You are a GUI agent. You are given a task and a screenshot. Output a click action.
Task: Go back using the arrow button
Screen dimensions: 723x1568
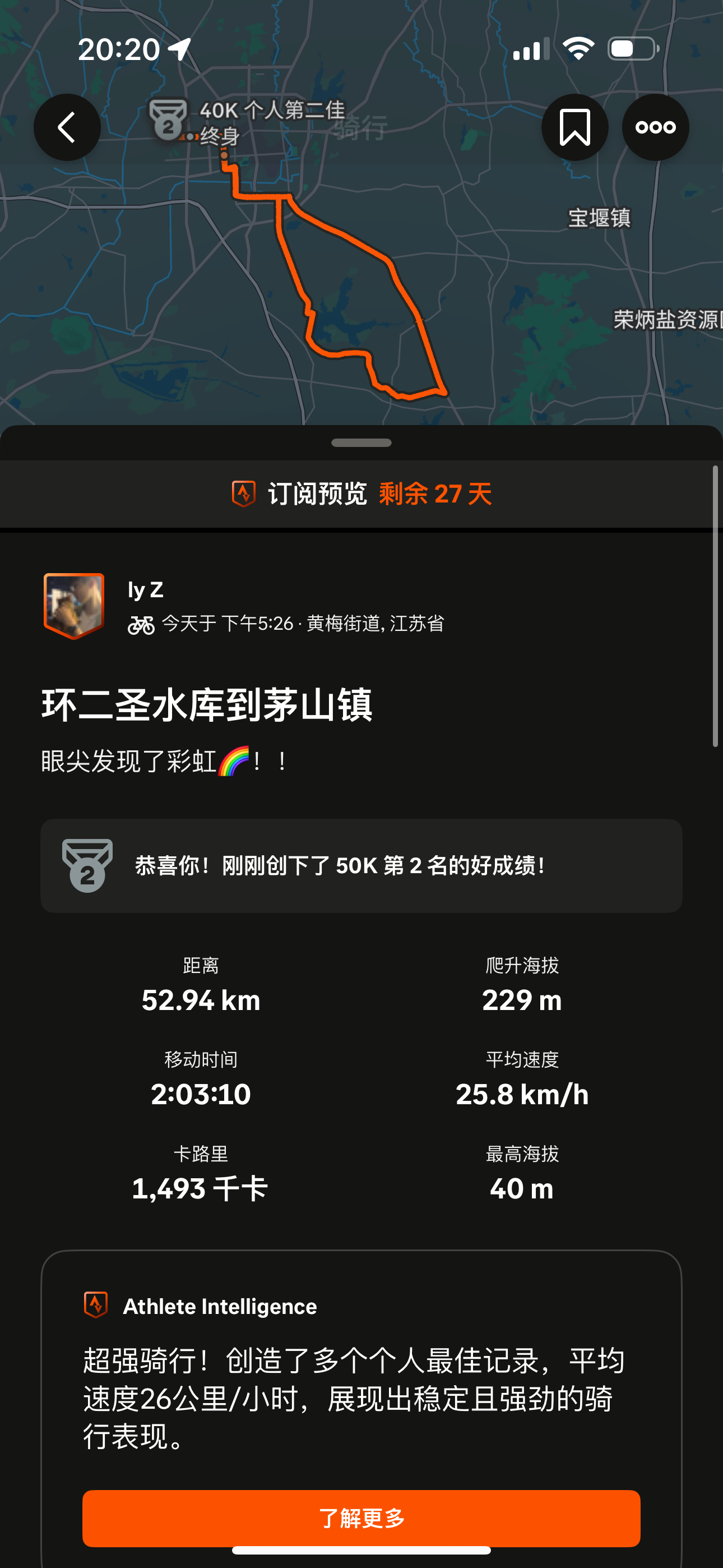(67, 127)
